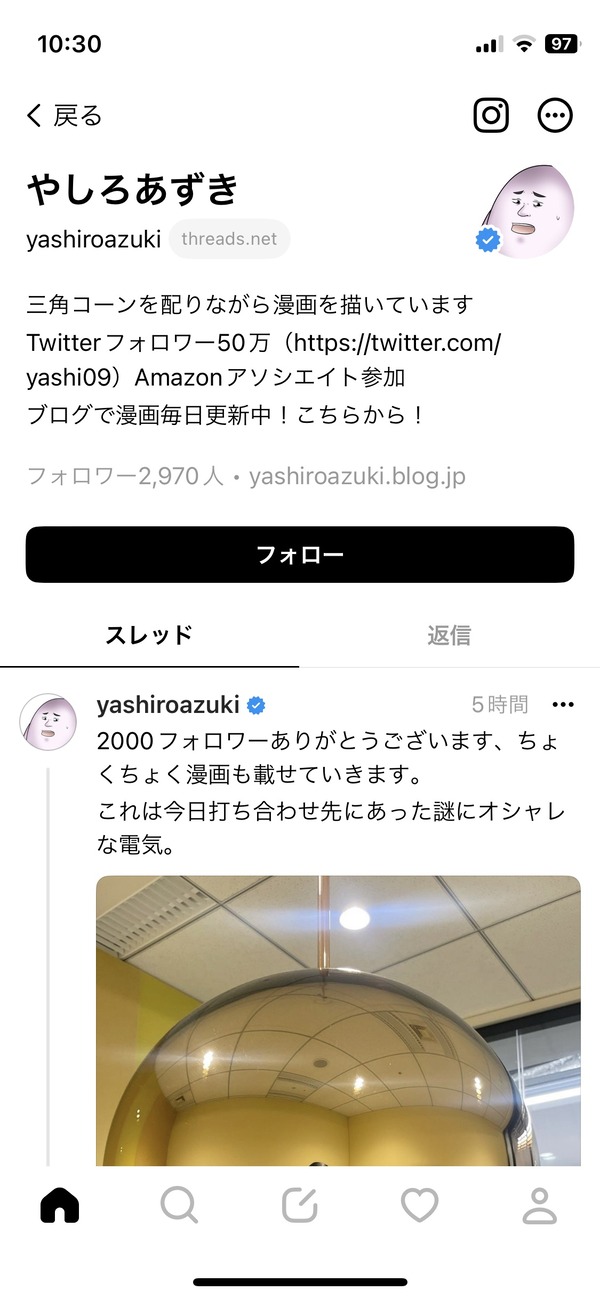Image resolution: width=600 pixels, height=1299 pixels.
Task: Follow with the フォロー button
Action: [x=300, y=554]
